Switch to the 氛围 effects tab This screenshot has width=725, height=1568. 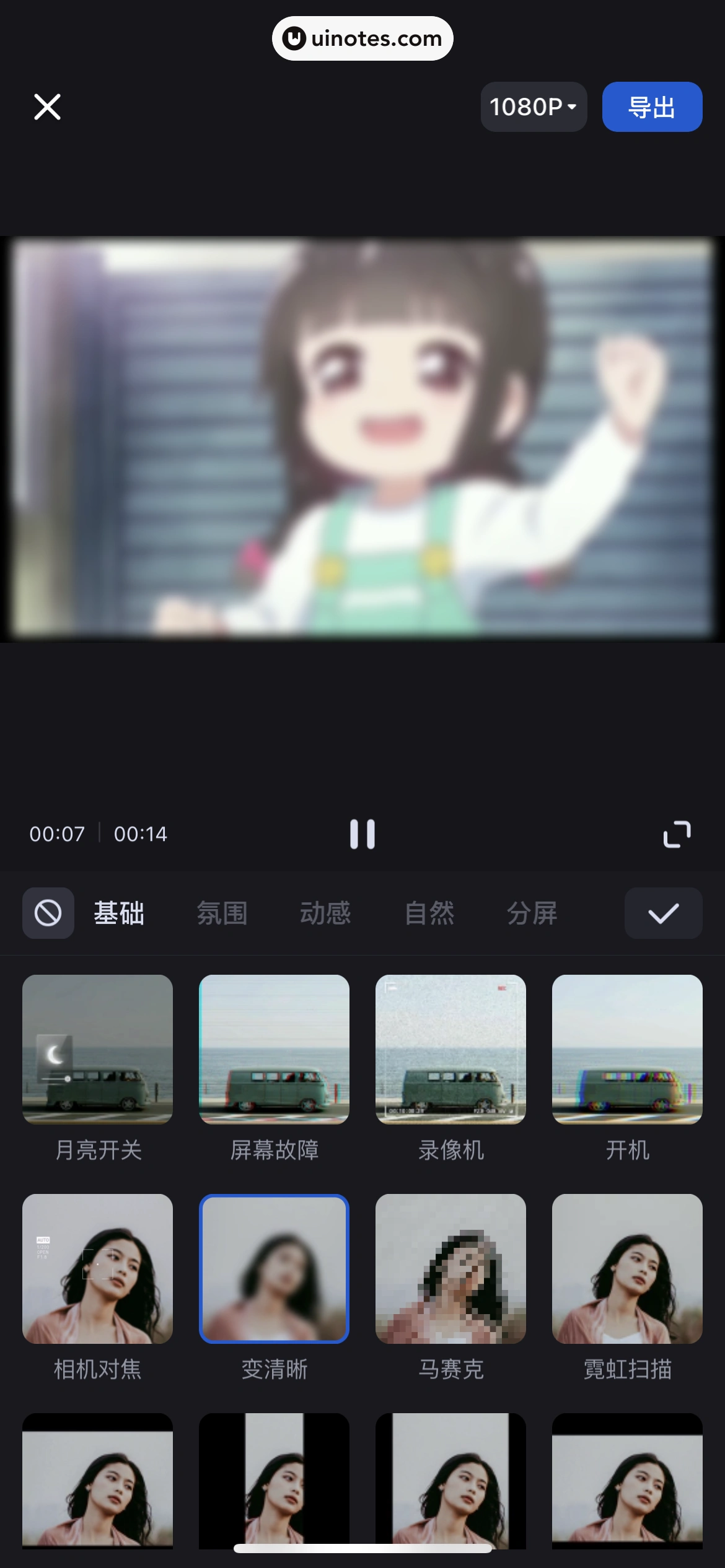[222, 913]
